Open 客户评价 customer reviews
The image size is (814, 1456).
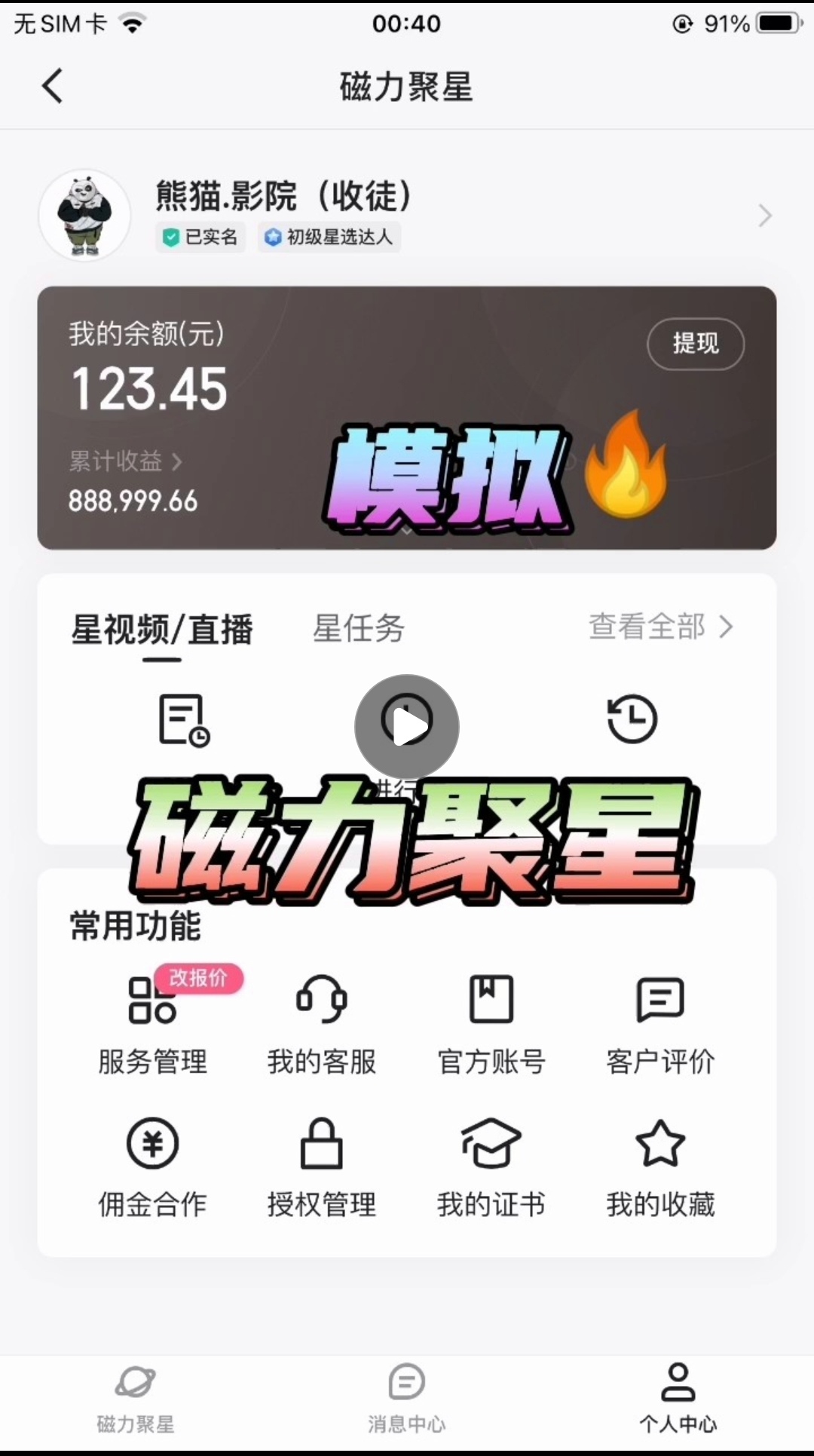[x=660, y=1023]
